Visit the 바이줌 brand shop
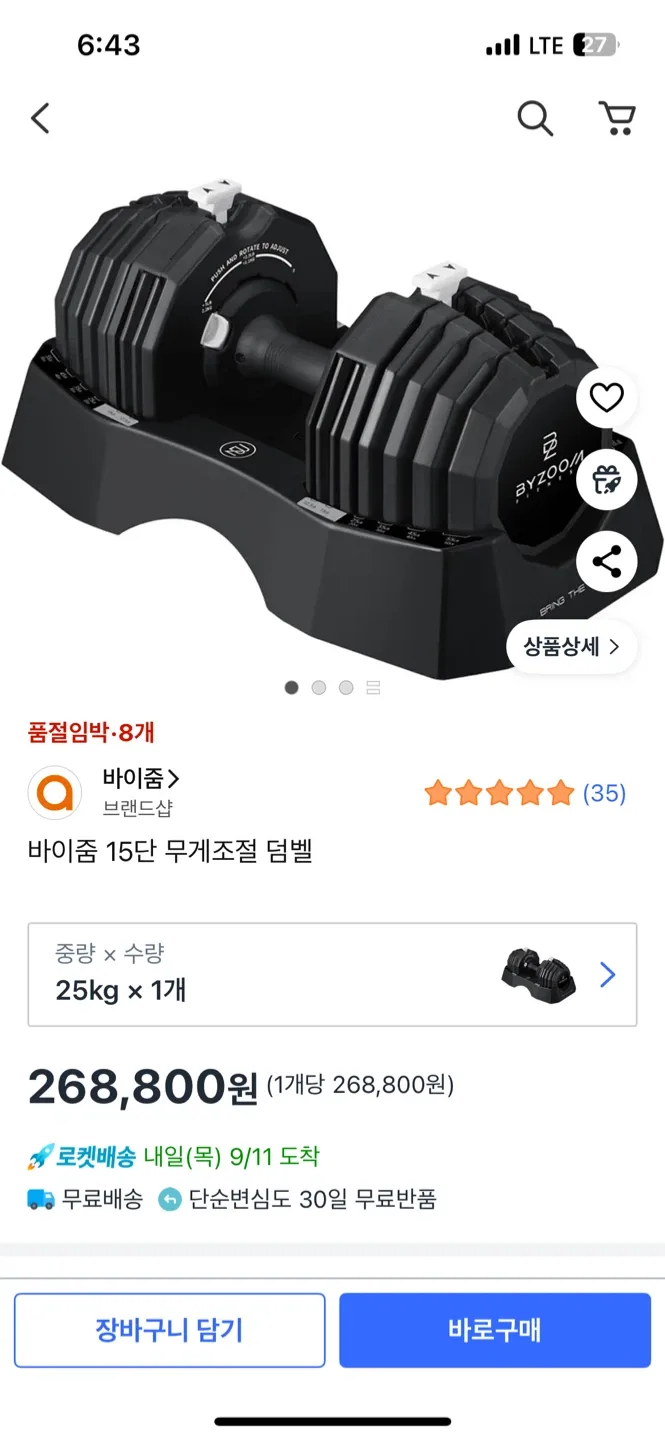Viewport: 665px width, 1440px height. tap(140, 779)
